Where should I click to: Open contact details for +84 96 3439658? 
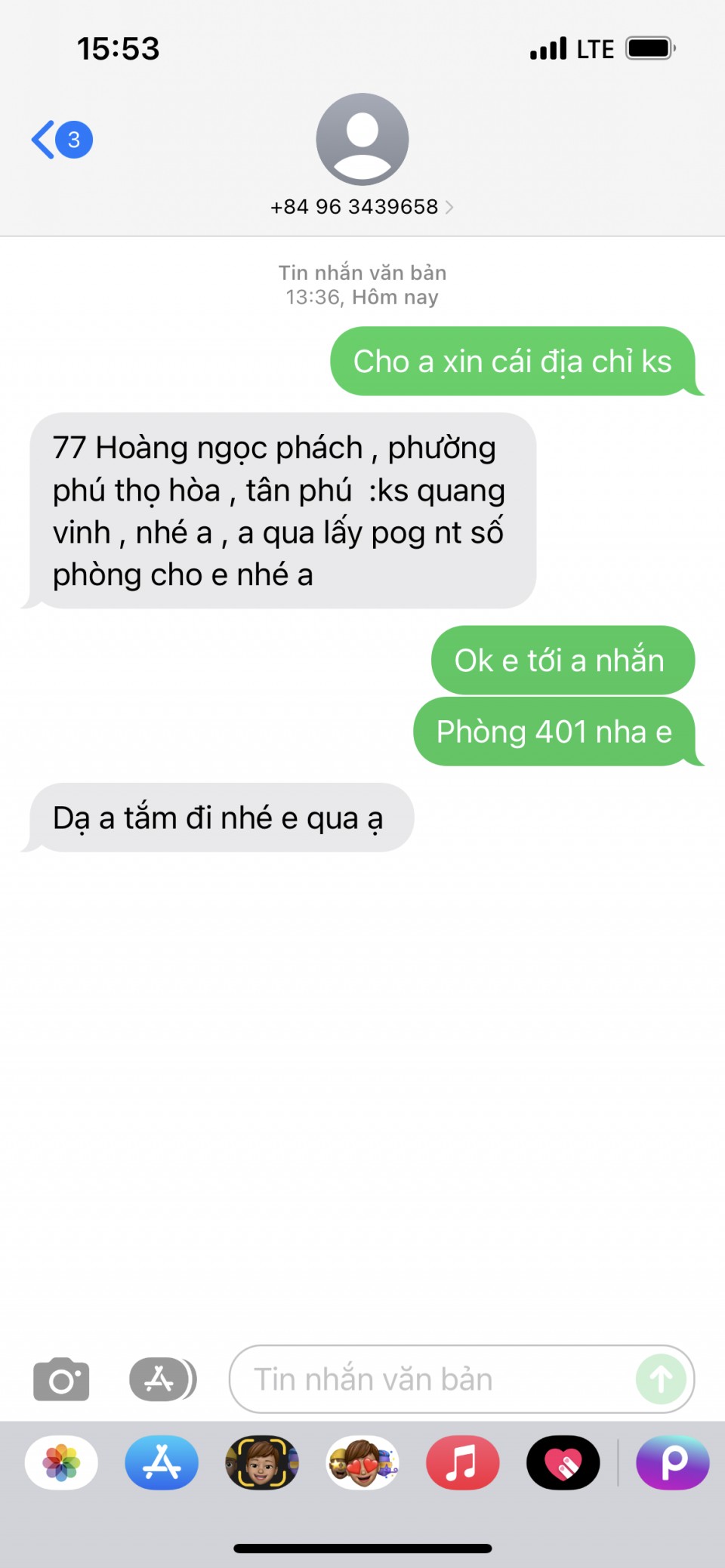pyautogui.click(x=362, y=206)
